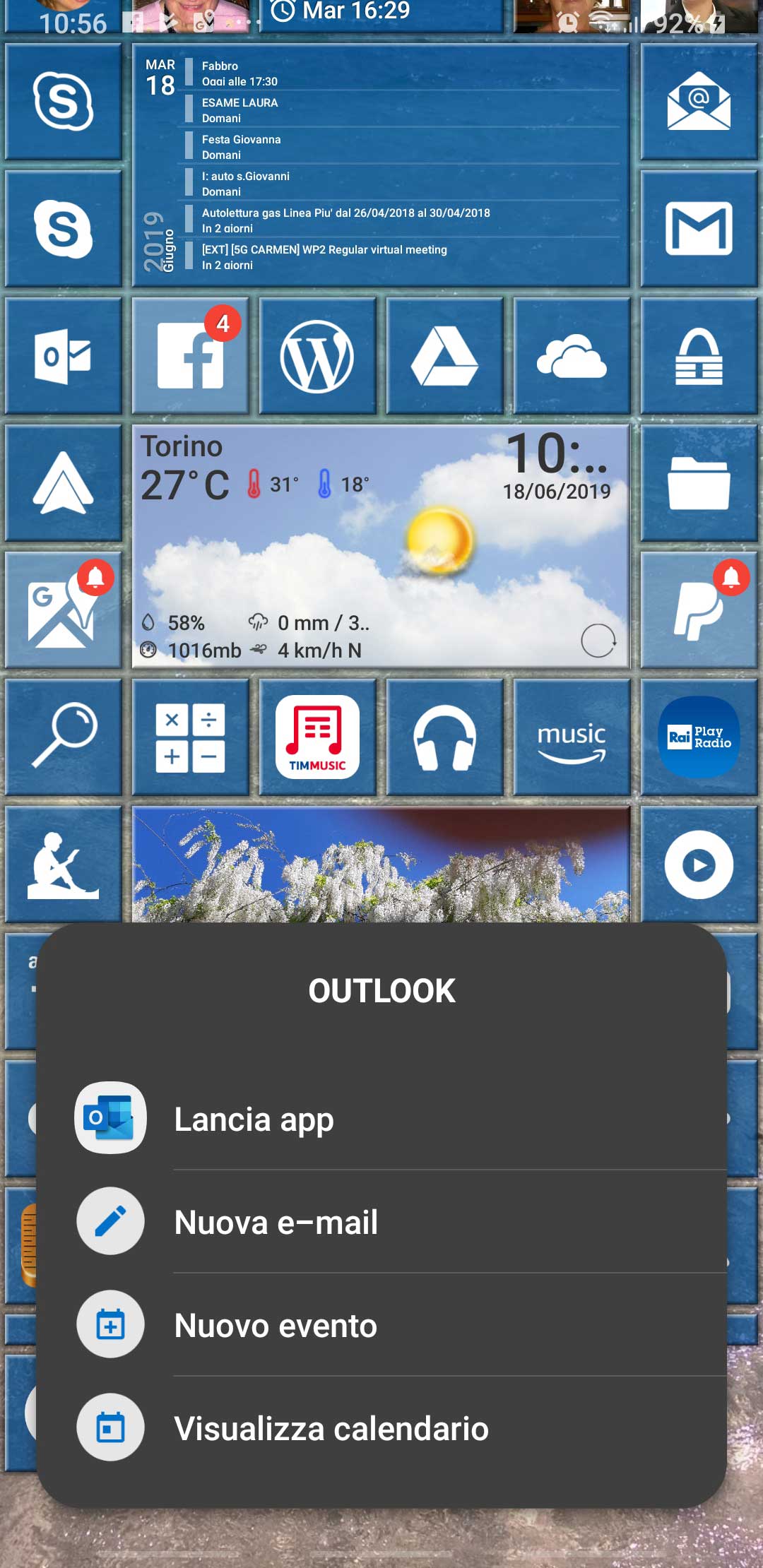Open Google Maps tile
The height and width of the screenshot is (1568, 763).
coord(63,610)
